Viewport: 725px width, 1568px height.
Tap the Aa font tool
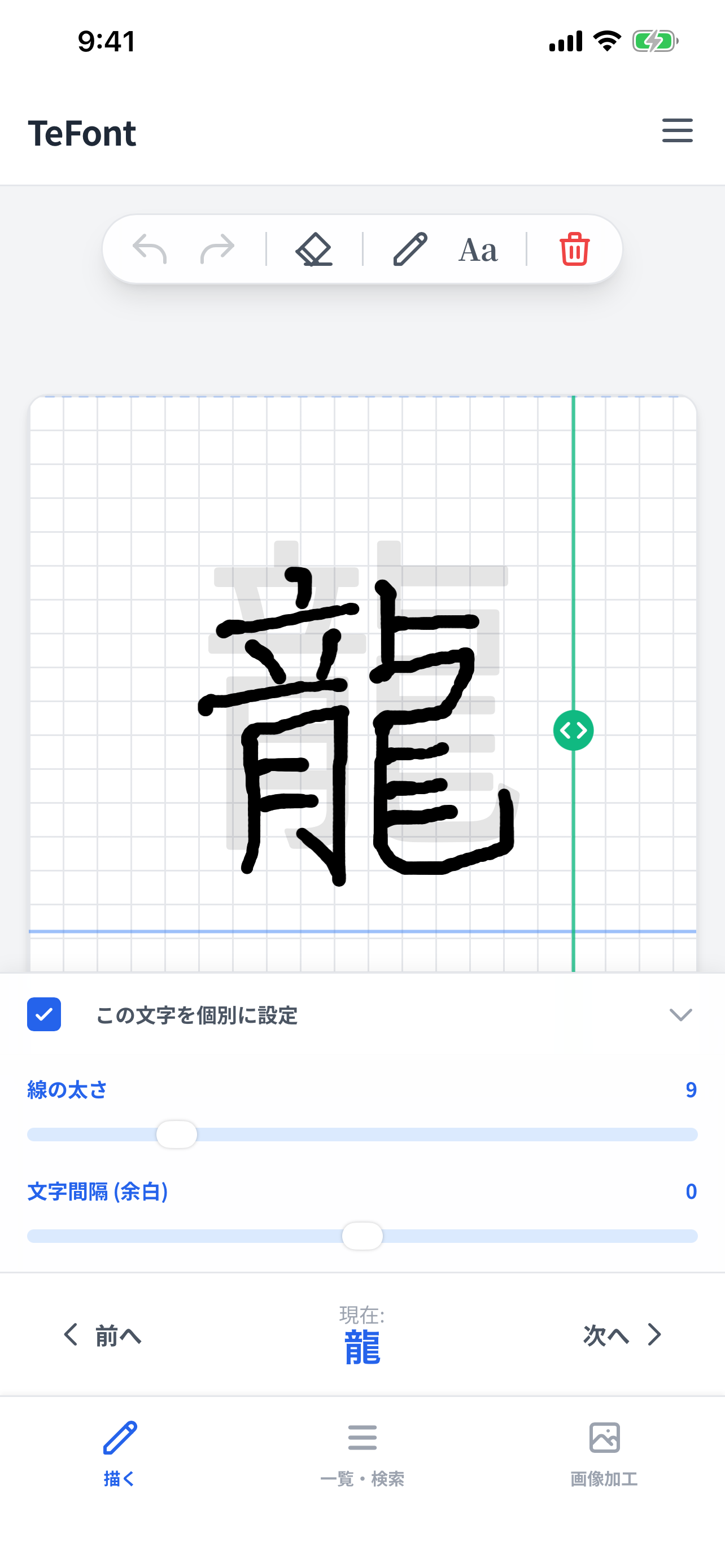pos(478,250)
